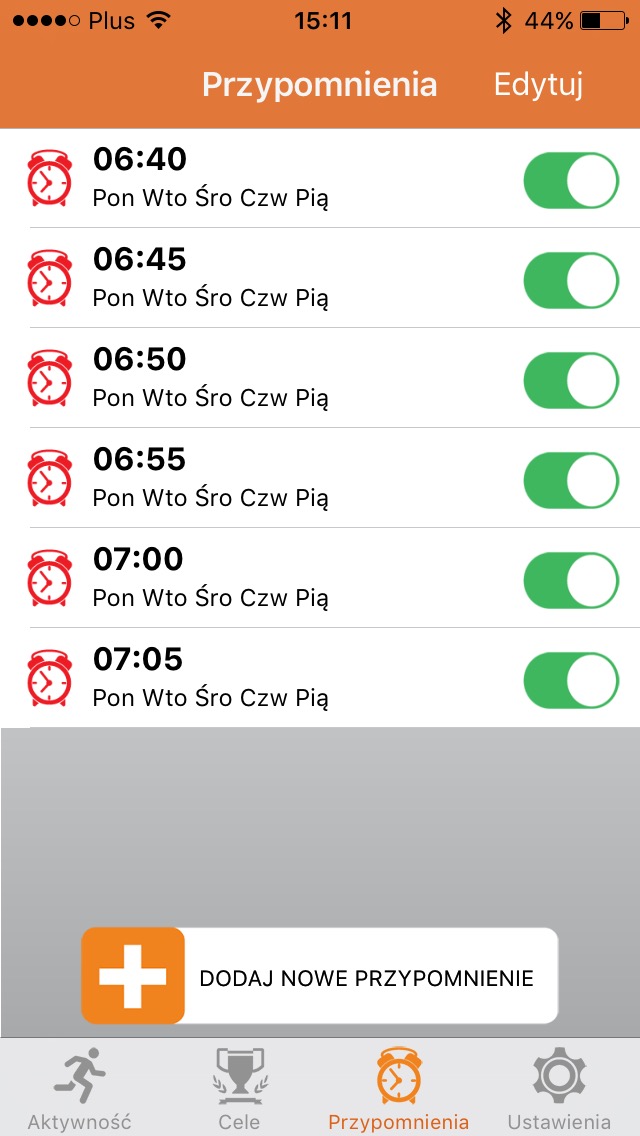The height and width of the screenshot is (1136, 640).
Task: Toggle the 06:50 reminder switch
Action: pyautogui.click(x=571, y=380)
